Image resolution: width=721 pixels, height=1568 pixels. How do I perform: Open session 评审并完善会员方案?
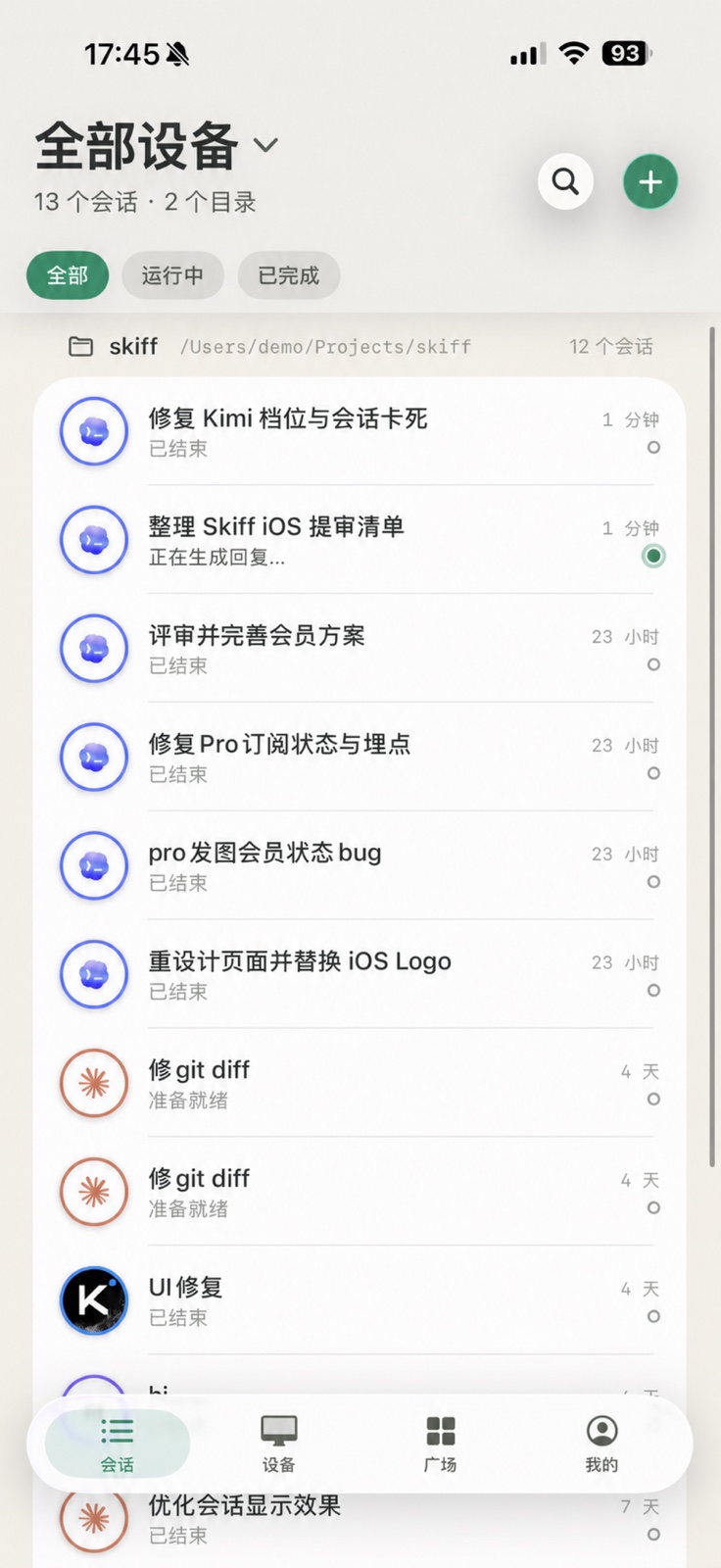360,649
